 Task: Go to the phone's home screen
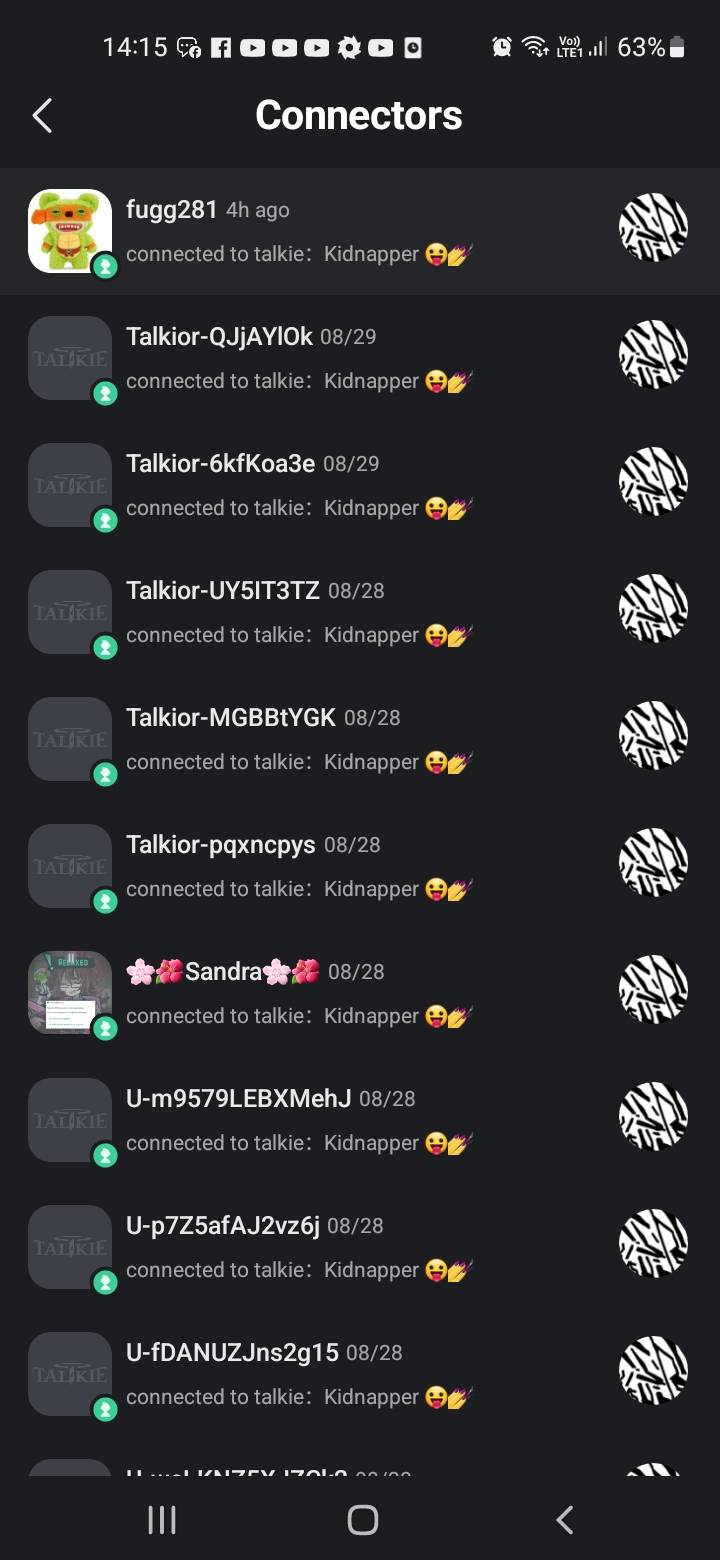coord(362,1520)
